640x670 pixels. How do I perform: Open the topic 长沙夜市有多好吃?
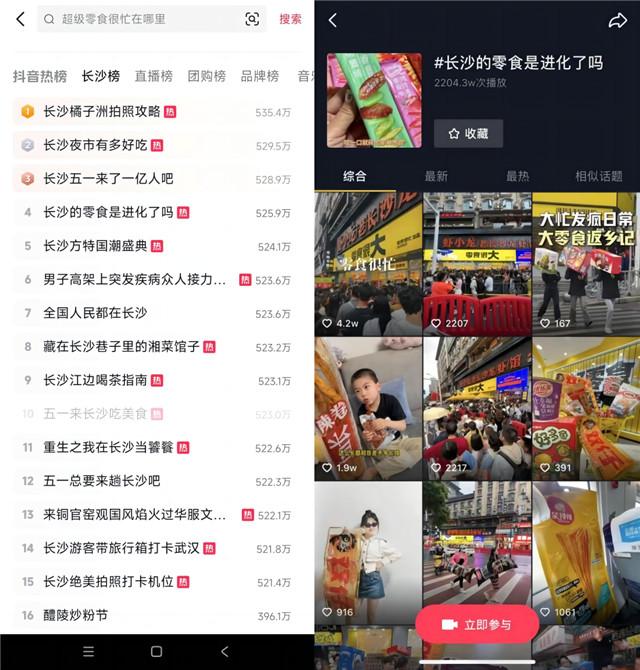[x=95, y=145]
